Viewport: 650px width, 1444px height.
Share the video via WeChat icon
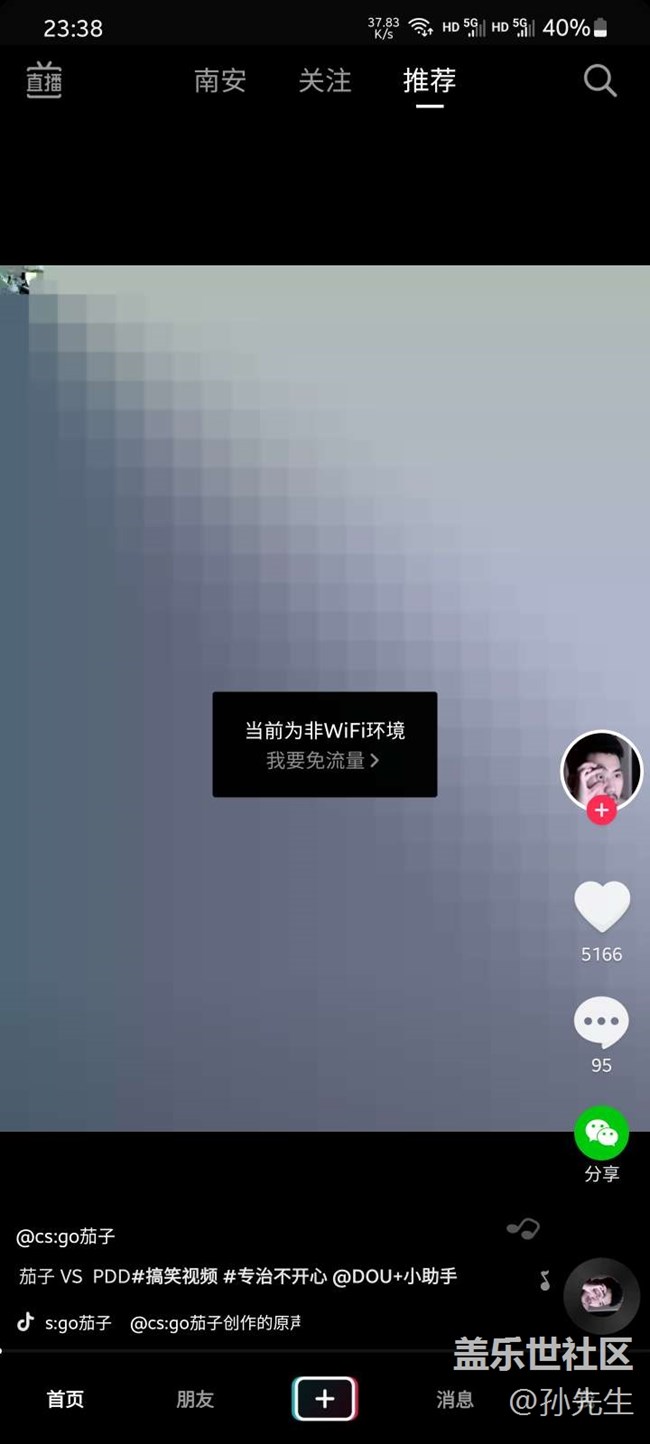tap(601, 1133)
